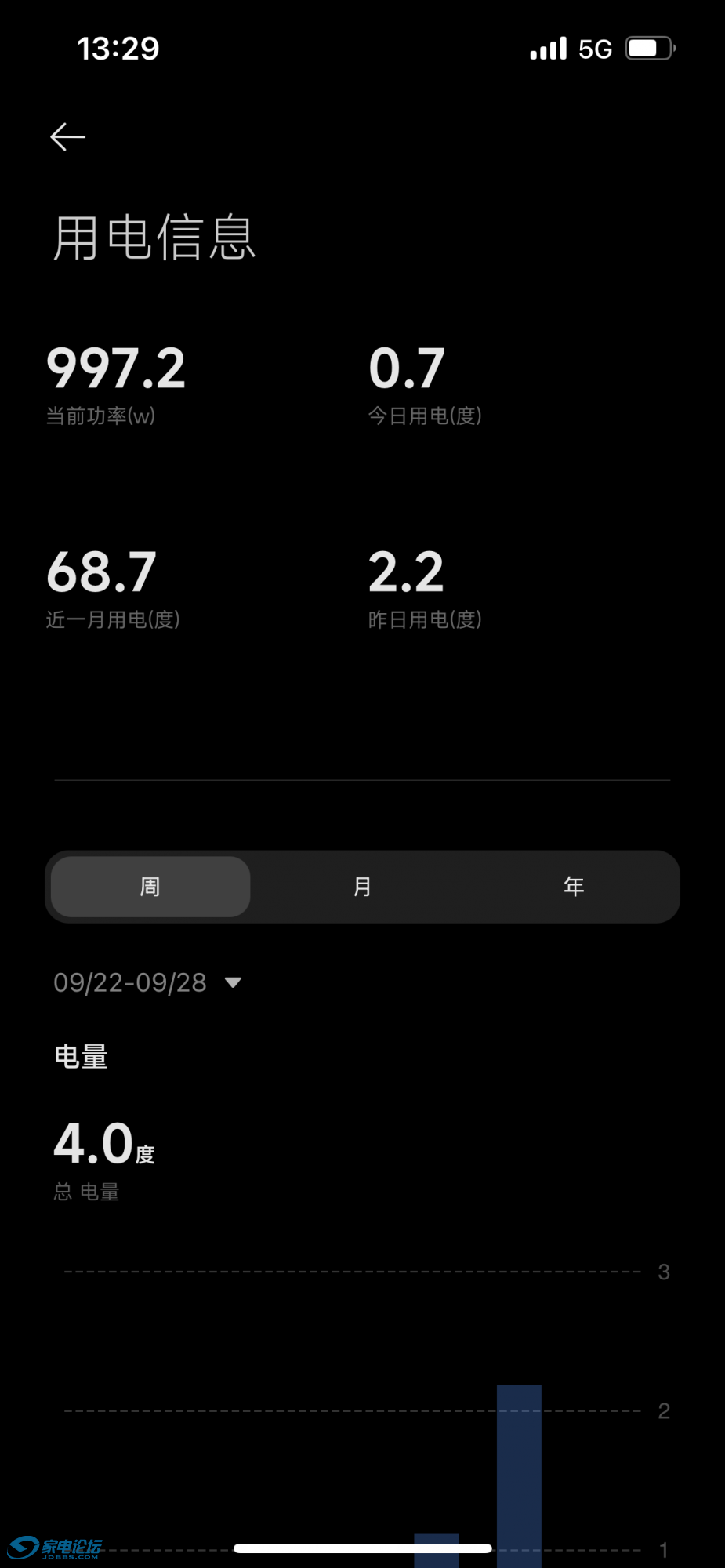Tap the back arrow to return

click(67, 136)
